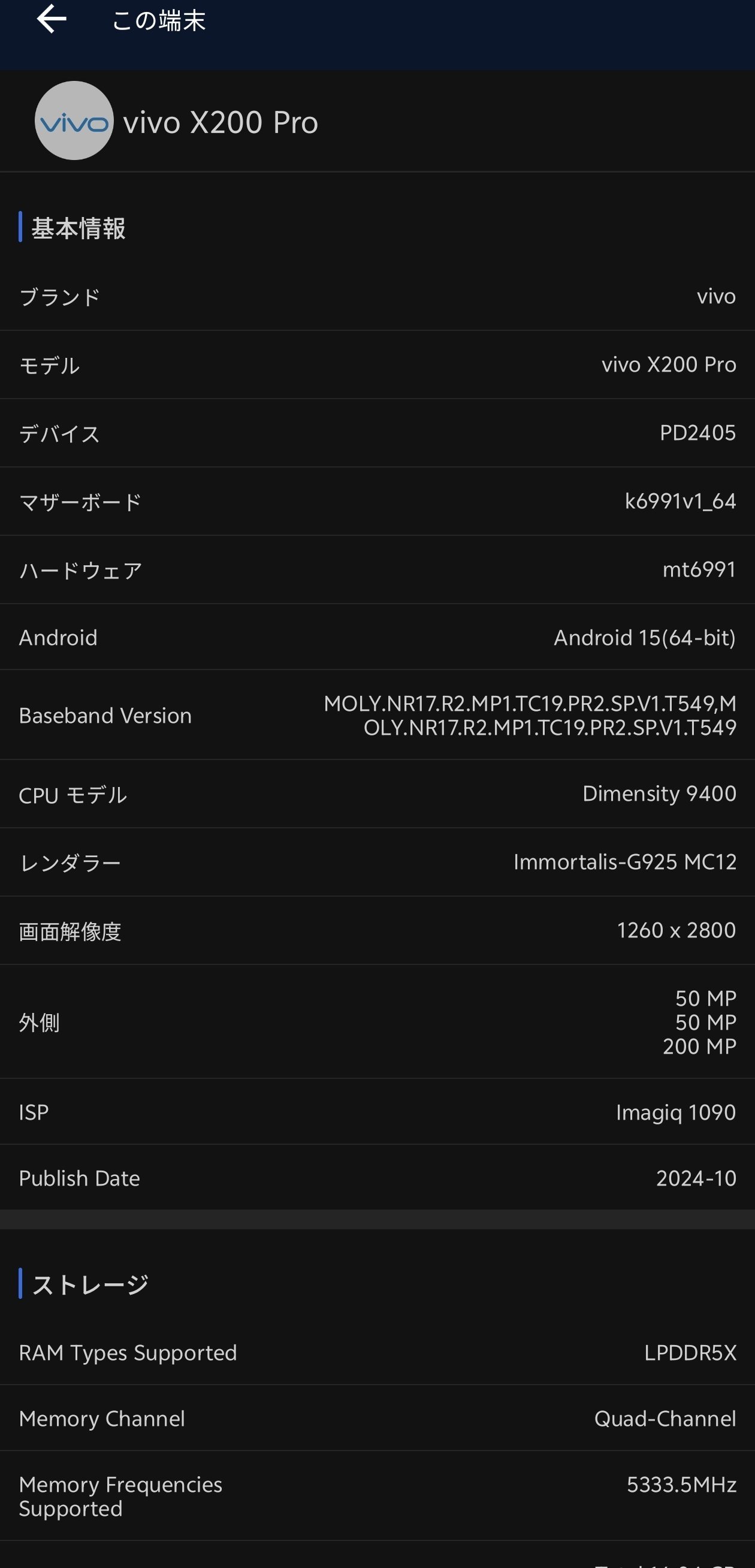Tap the マザーボード k6991v1_64 row
Image resolution: width=755 pixels, height=1568 pixels.
[377, 501]
